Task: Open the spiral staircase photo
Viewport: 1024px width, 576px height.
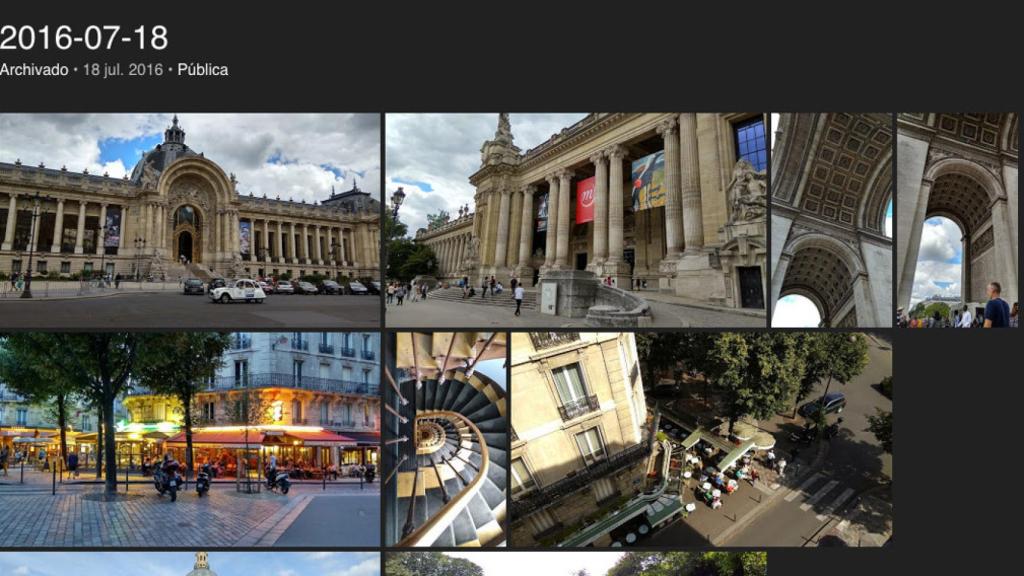Action: click(x=446, y=439)
